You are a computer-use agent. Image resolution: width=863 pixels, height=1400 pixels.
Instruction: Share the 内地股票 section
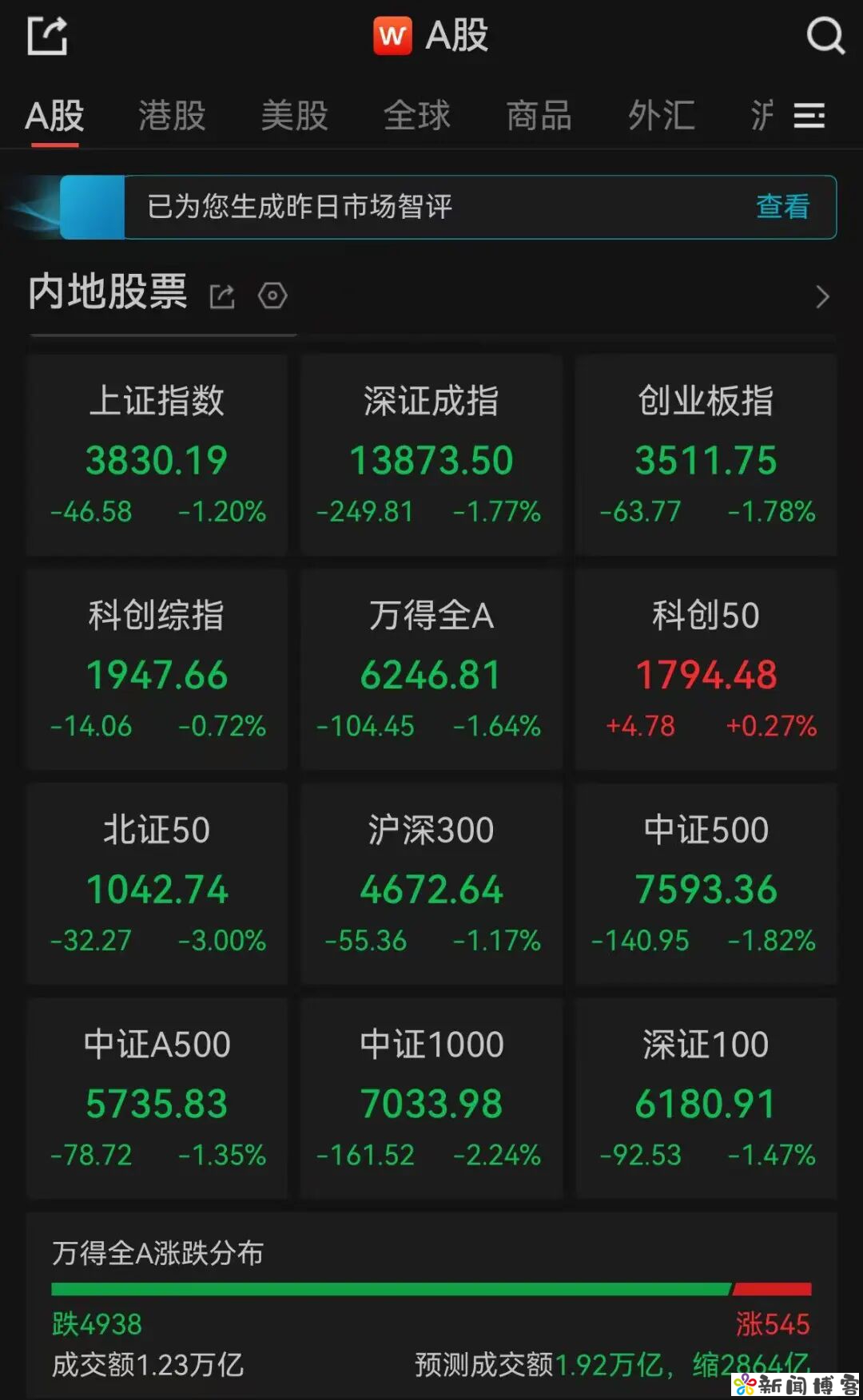pos(222,296)
